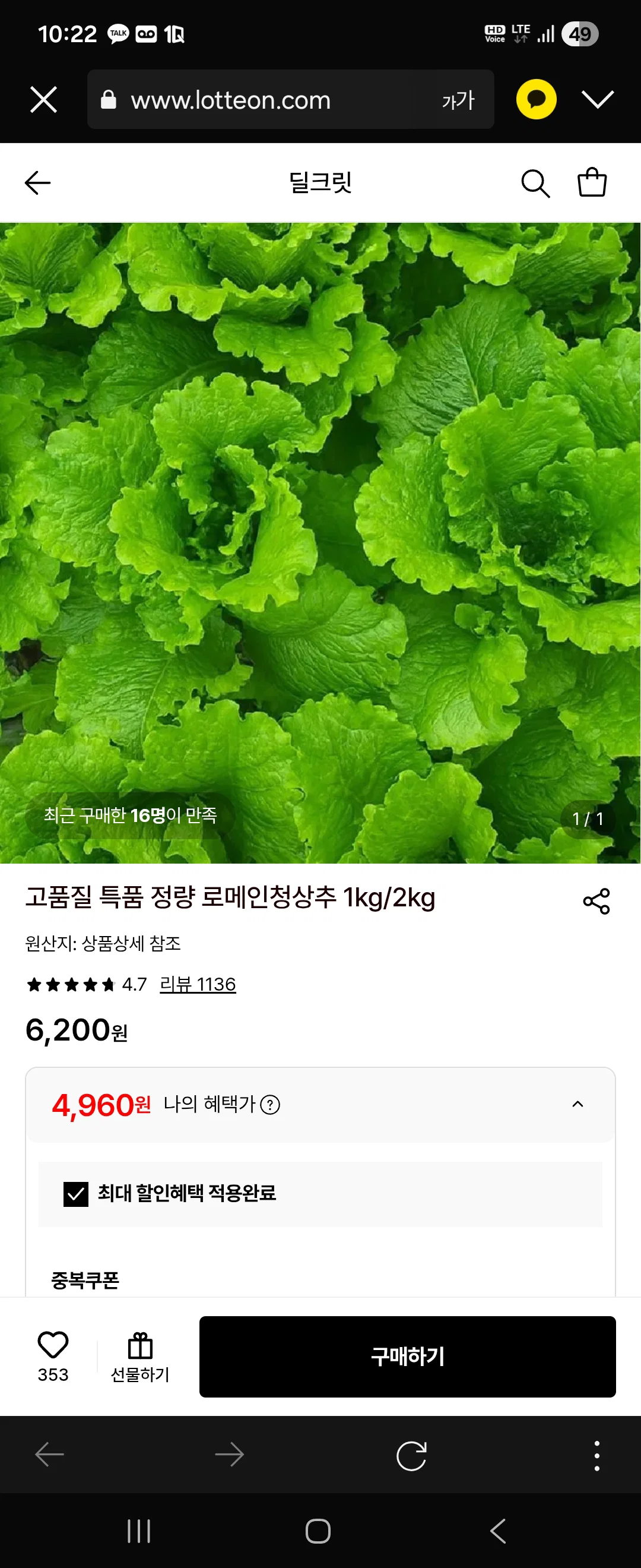Viewport: 641px width, 1568px height.
Task: Go to the system home screen
Action: pyautogui.click(x=318, y=1531)
